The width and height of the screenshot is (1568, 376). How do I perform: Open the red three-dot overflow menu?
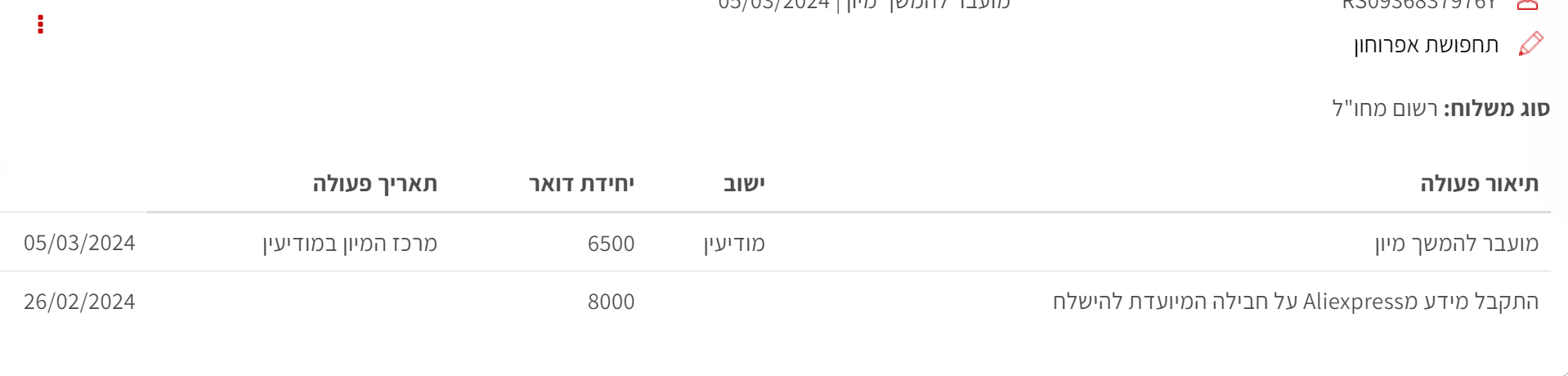coord(40,25)
